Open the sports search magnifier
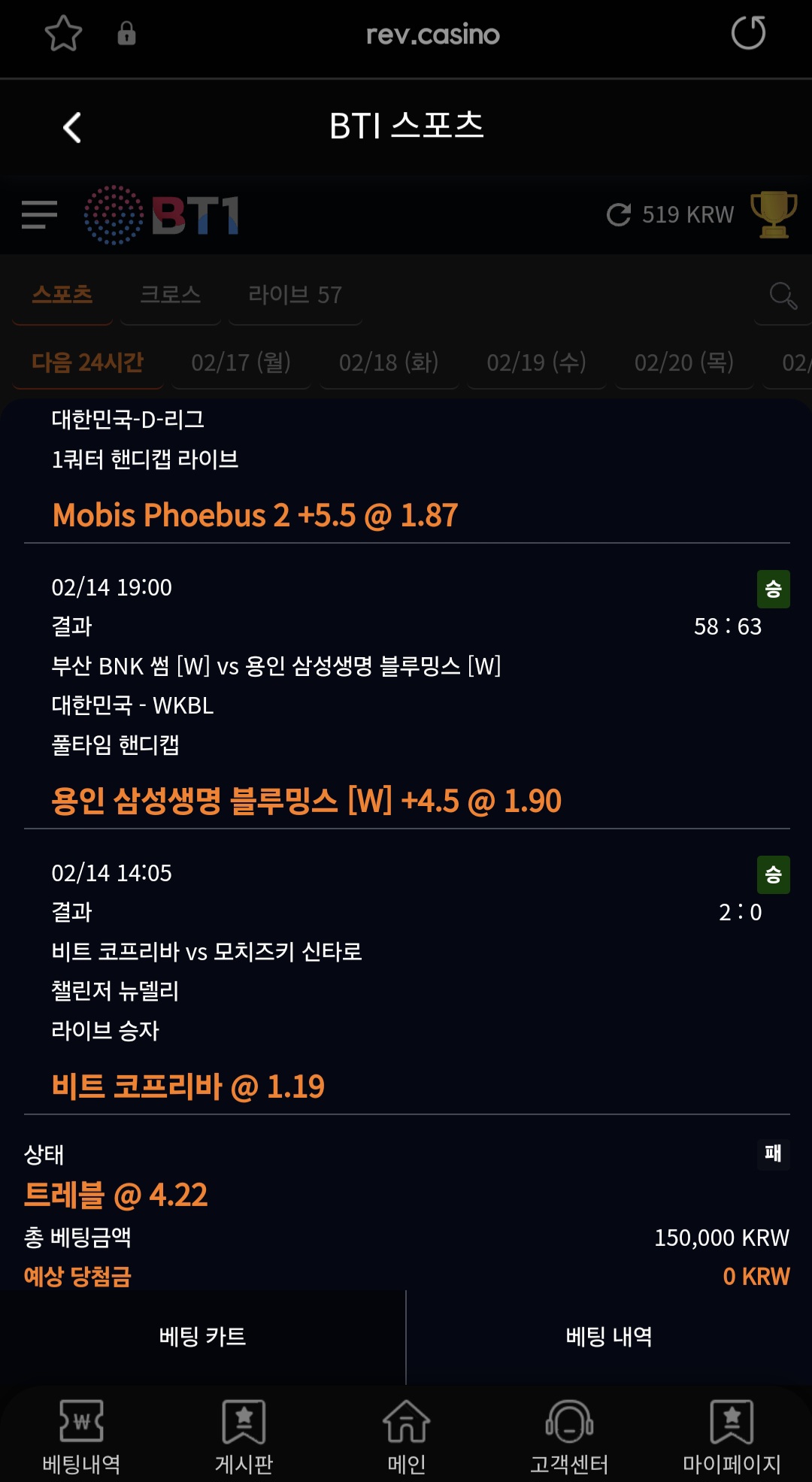Image resolution: width=812 pixels, height=1482 pixels. tap(783, 295)
